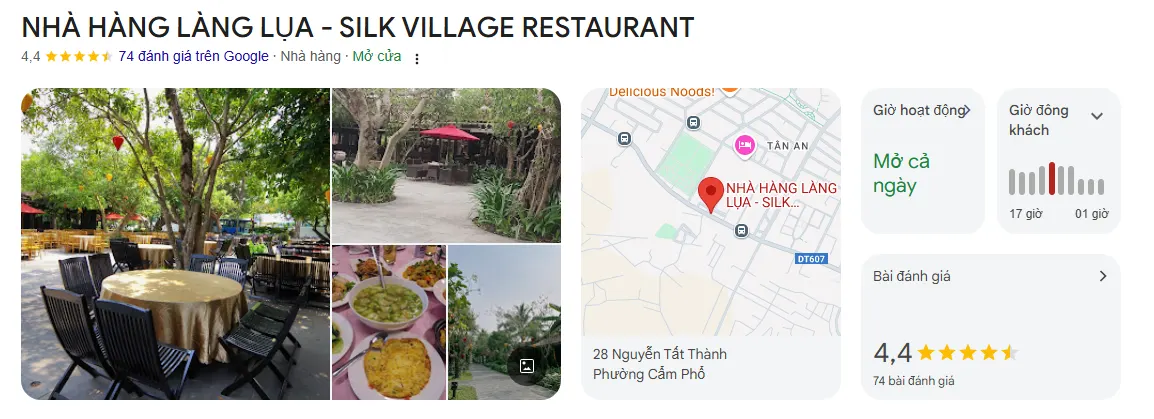View the large outdoor dining table photo

175,244
